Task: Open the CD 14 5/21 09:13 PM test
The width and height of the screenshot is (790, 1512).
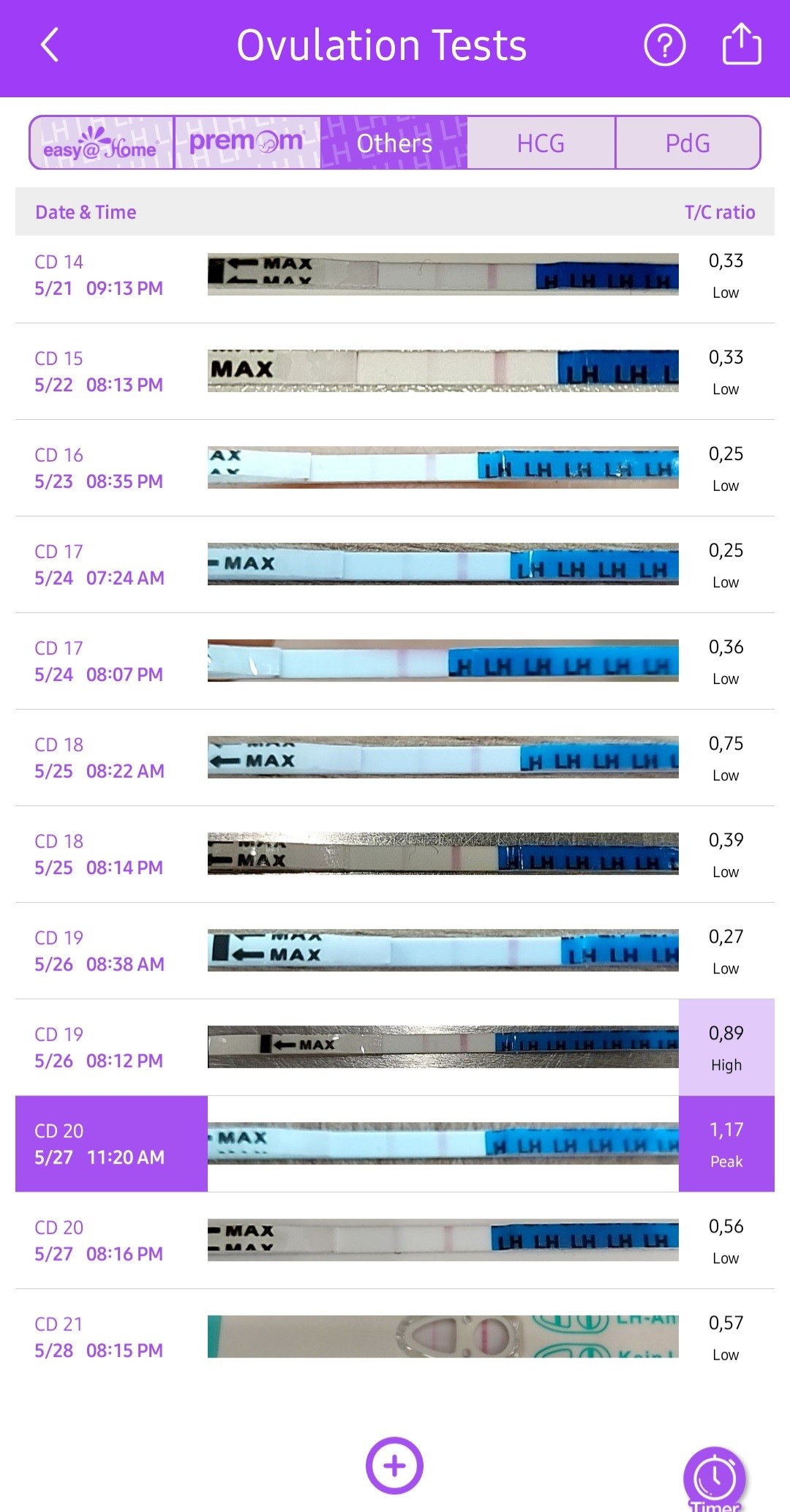Action: [395, 275]
